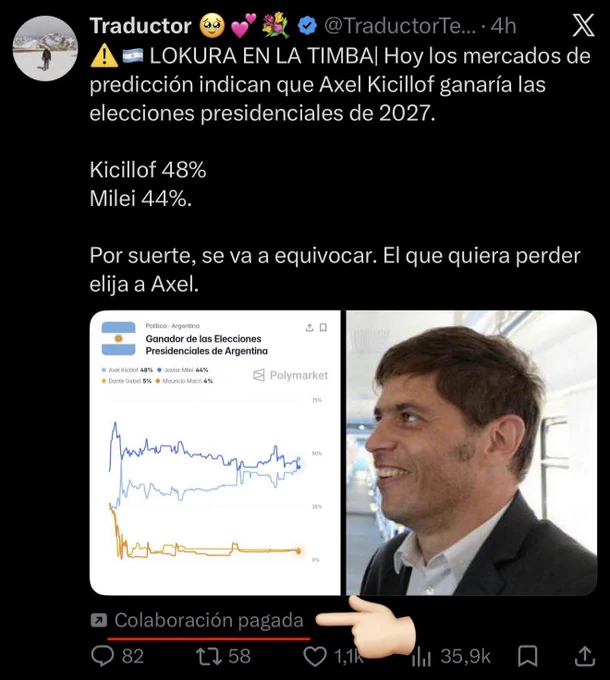
Task: Bookmark this post
Action: coord(528,656)
